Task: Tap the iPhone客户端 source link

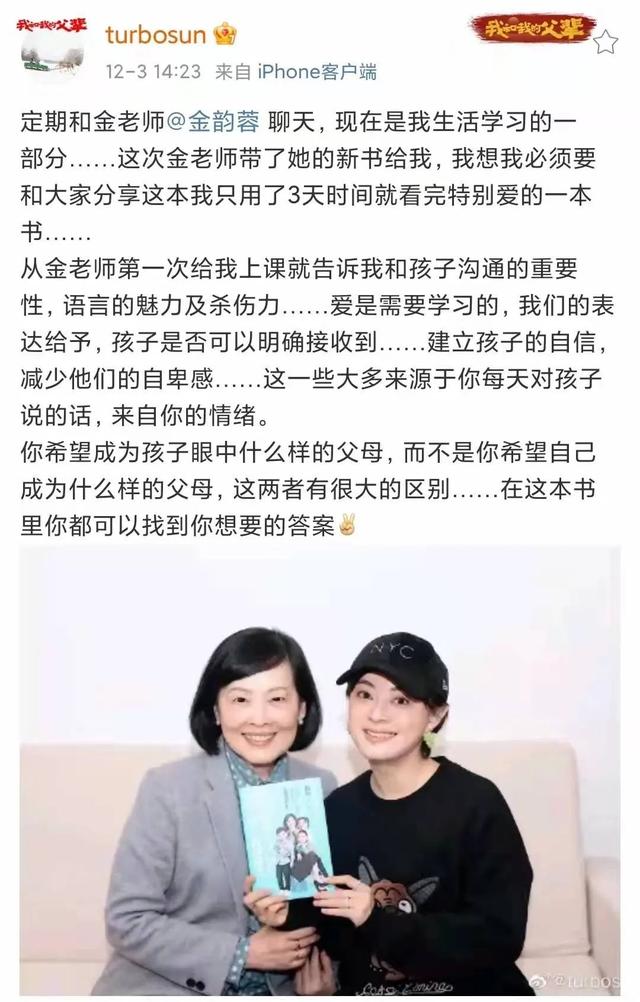Action: pyautogui.click(x=317, y=72)
